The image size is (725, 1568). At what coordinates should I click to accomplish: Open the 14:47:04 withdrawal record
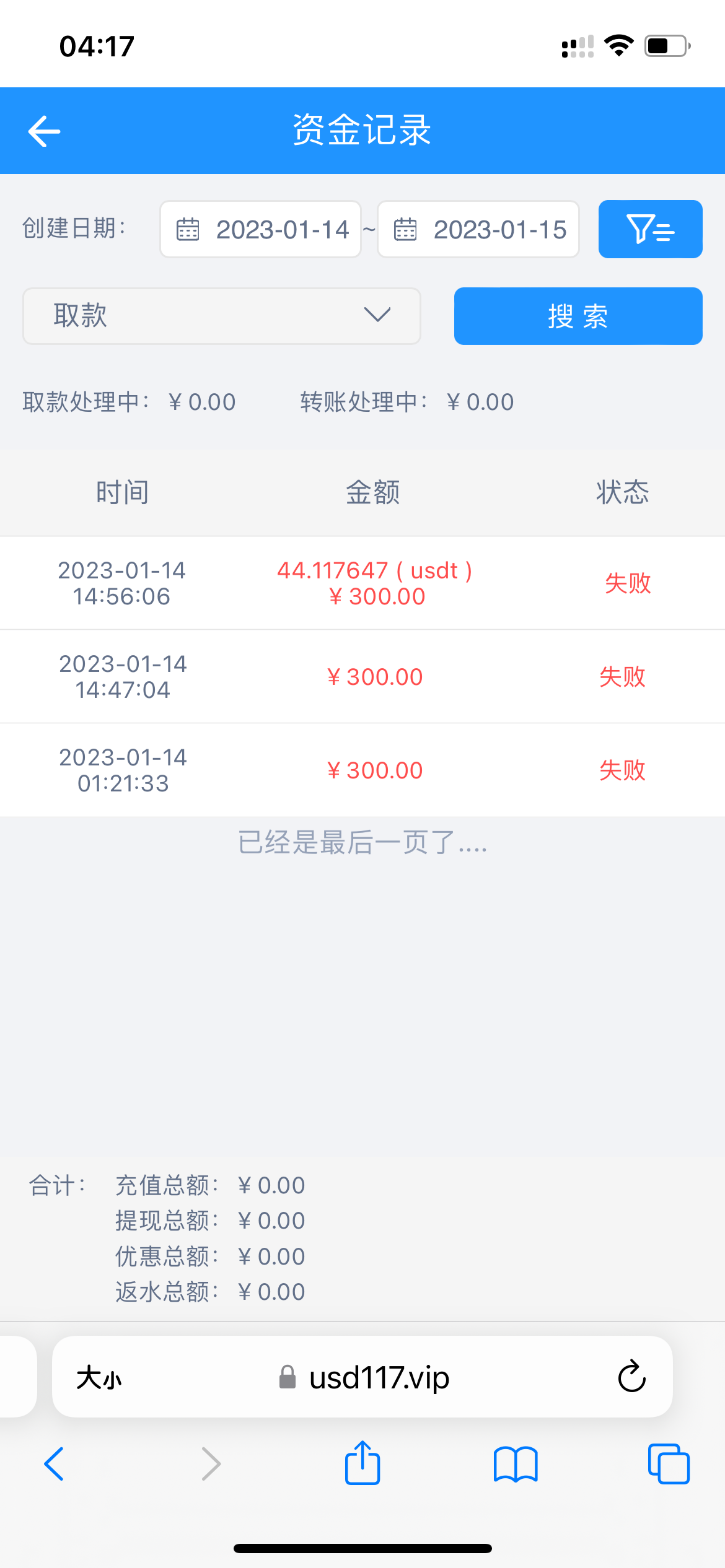[362, 677]
